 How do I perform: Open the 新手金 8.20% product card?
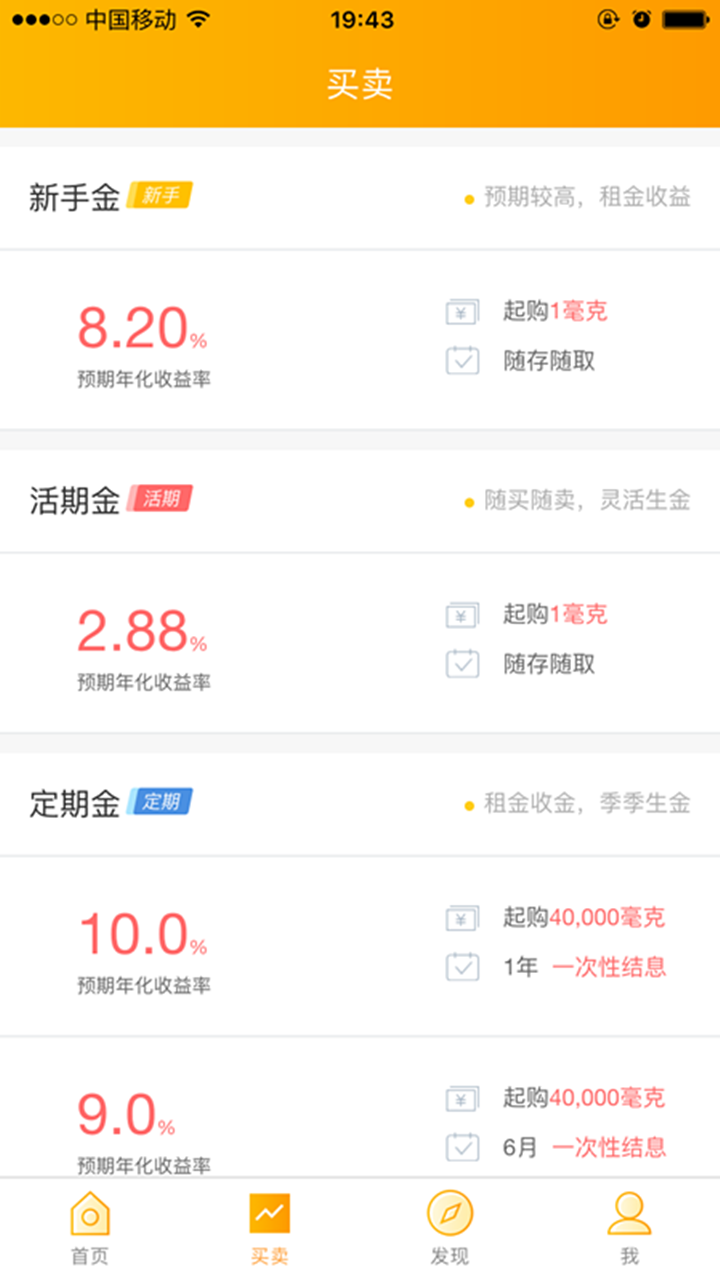tap(360, 340)
